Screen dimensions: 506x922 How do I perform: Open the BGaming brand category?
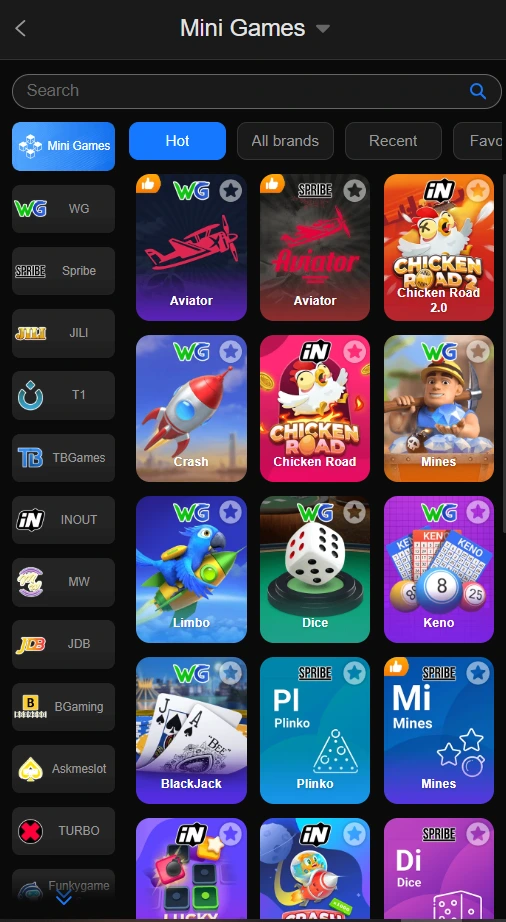(x=63, y=707)
